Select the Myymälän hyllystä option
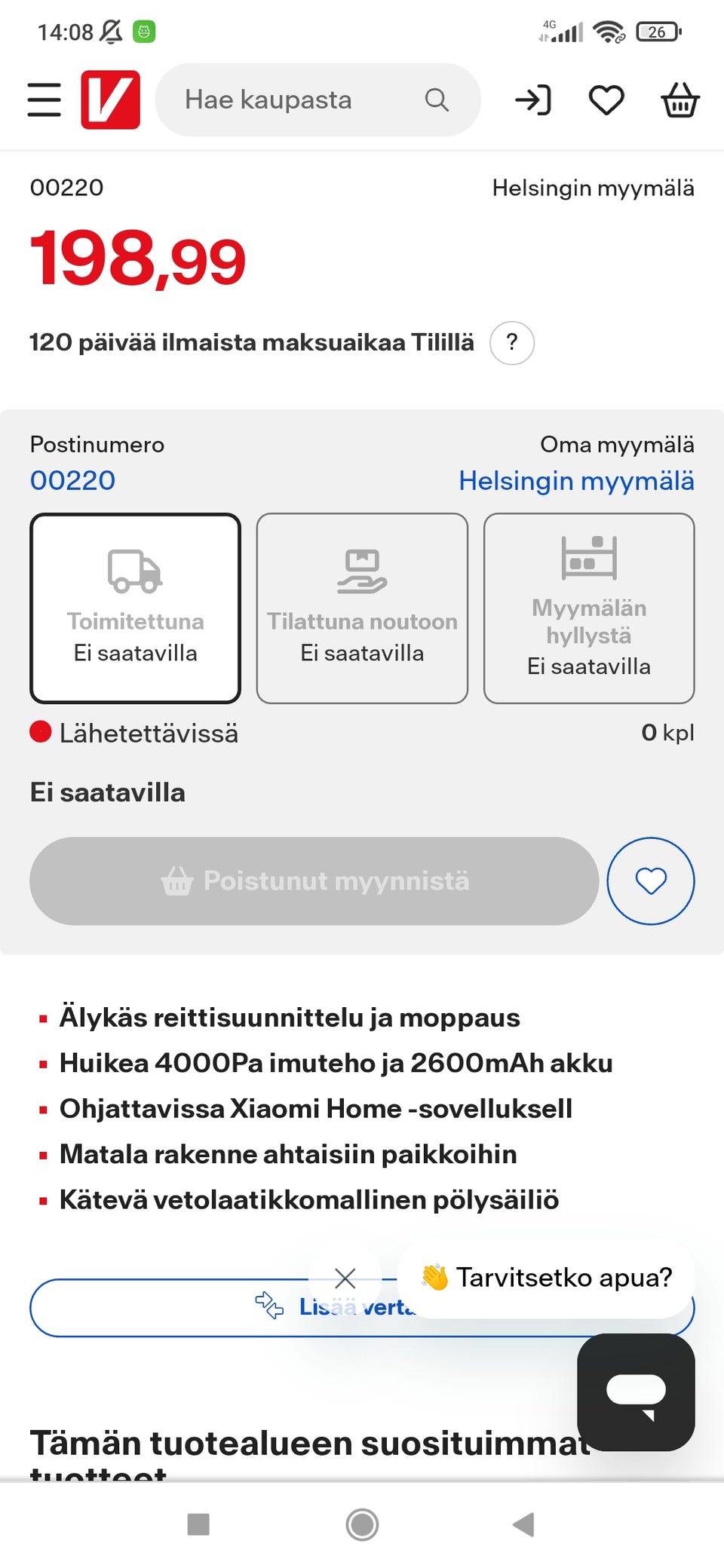This screenshot has height=1568, width=724. point(589,608)
